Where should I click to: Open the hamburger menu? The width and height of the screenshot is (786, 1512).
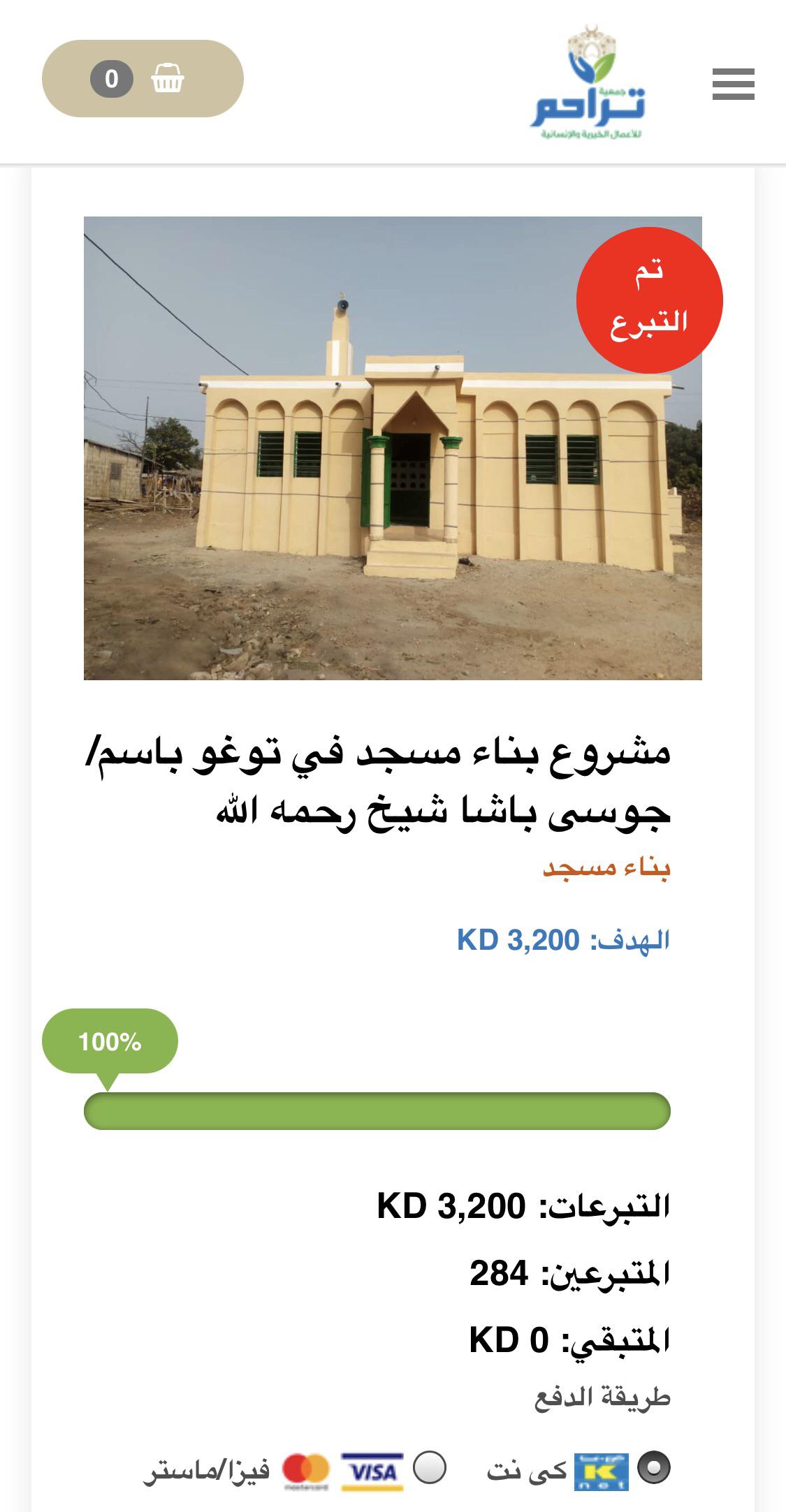click(733, 85)
